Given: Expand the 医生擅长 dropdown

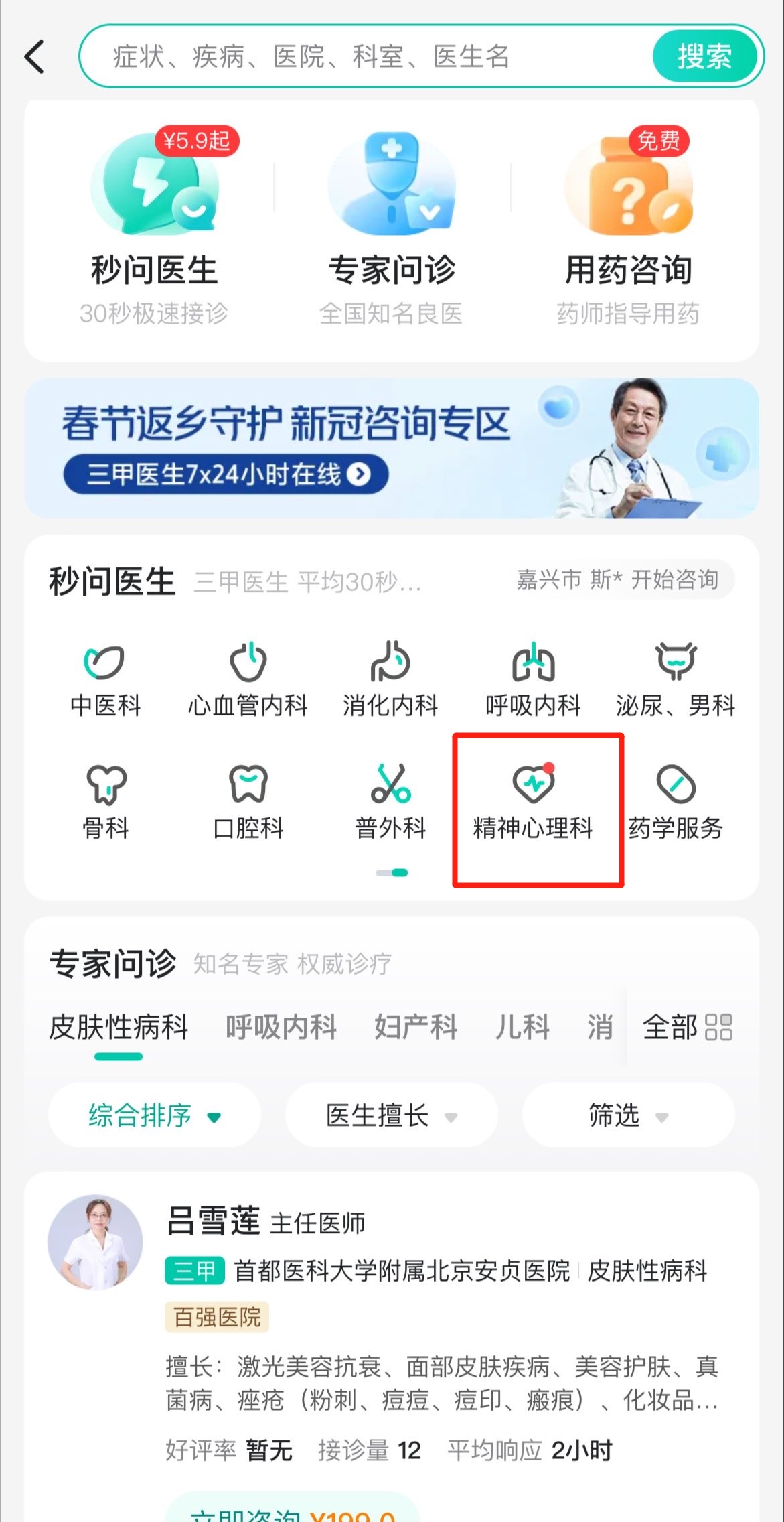Looking at the screenshot, I should point(391,1115).
